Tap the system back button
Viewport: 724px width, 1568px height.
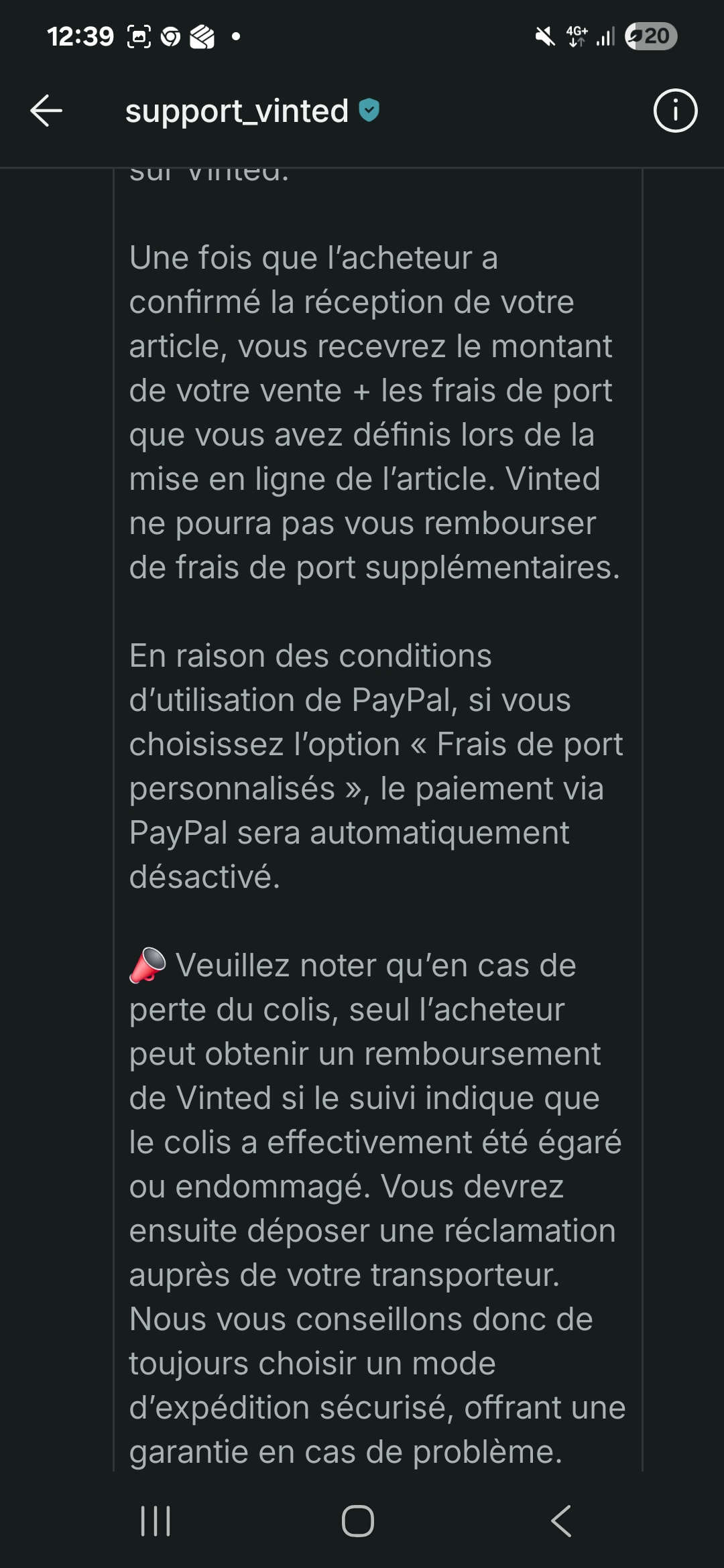(x=562, y=1520)
